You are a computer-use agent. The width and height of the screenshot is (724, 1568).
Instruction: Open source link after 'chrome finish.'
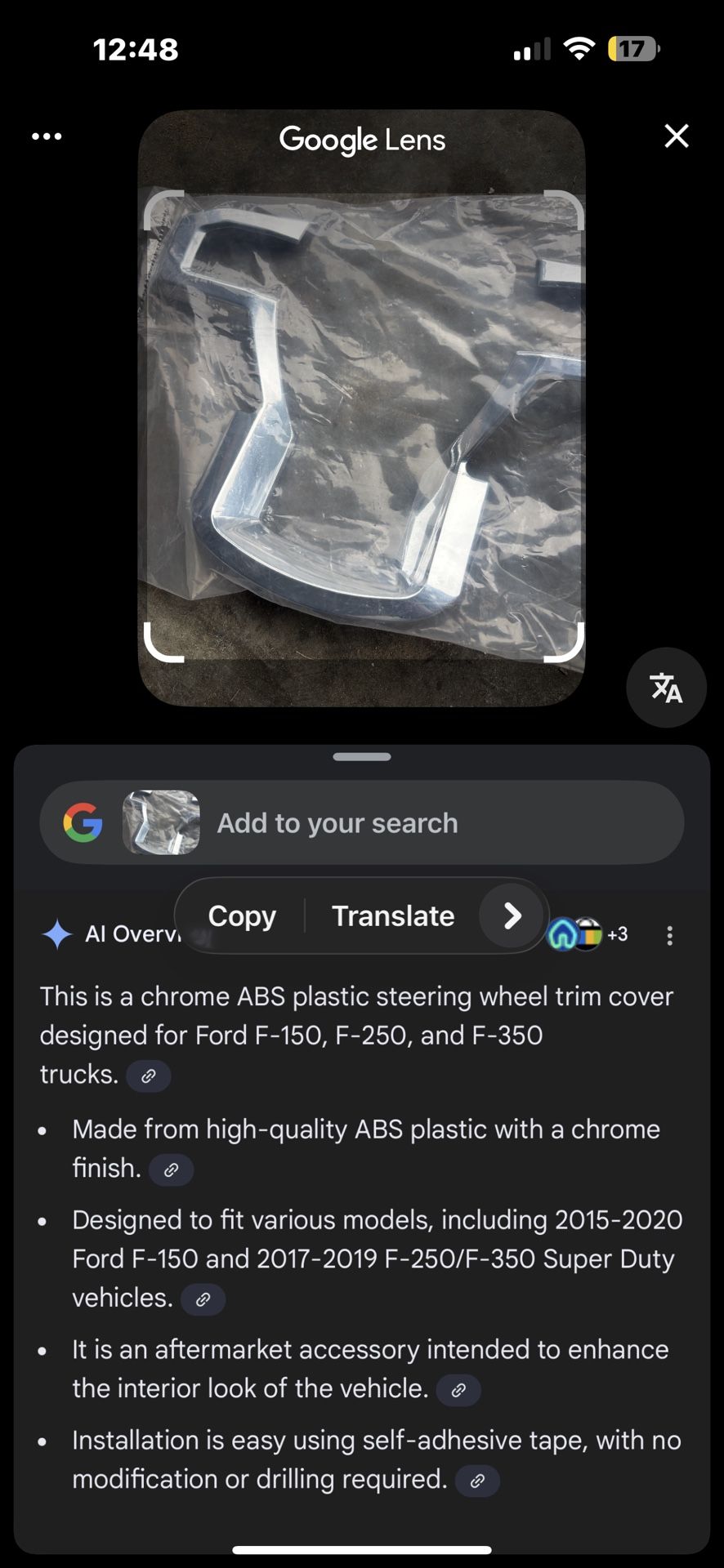click(172, 1169)
